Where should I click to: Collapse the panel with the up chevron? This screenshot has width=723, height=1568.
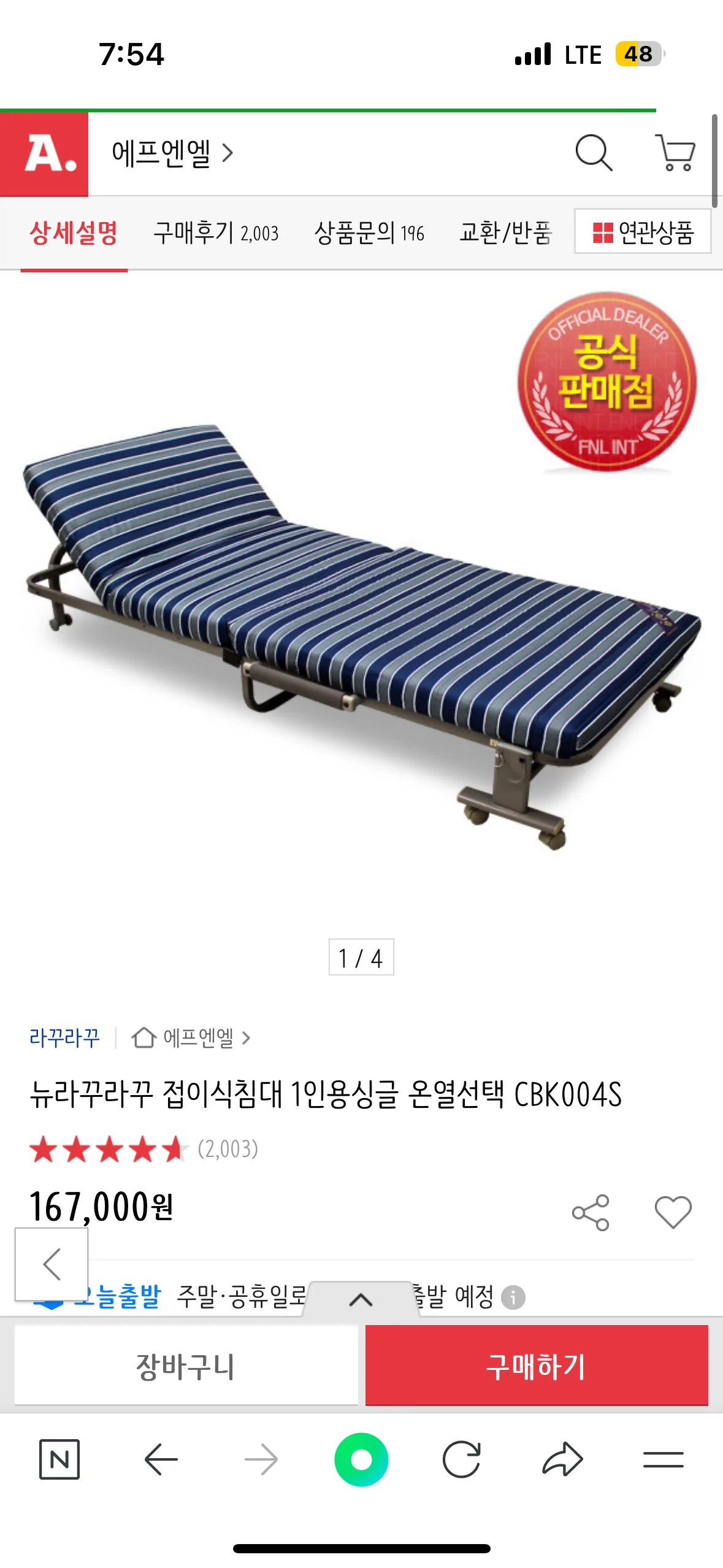coord(362,1300)
